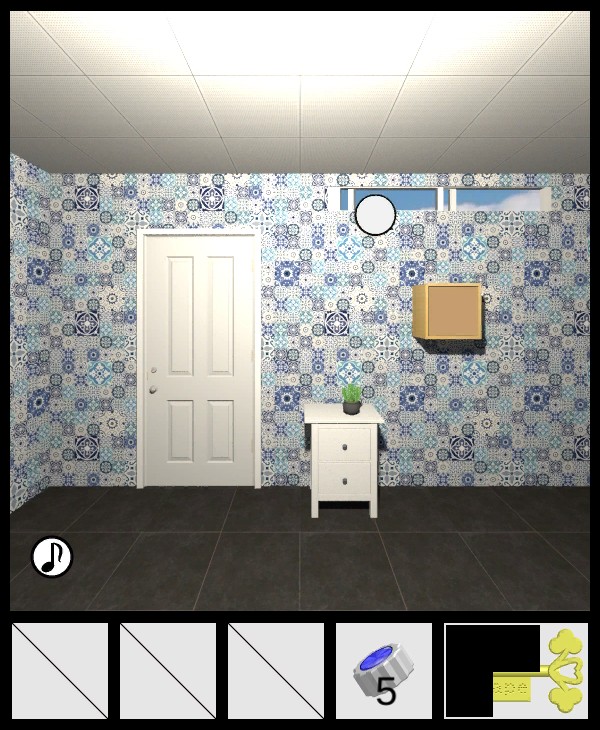Image resolution: width=600 pixels, height=730 pixels.
Task: Tap the round white wall clock
Action: pos(375,214)
